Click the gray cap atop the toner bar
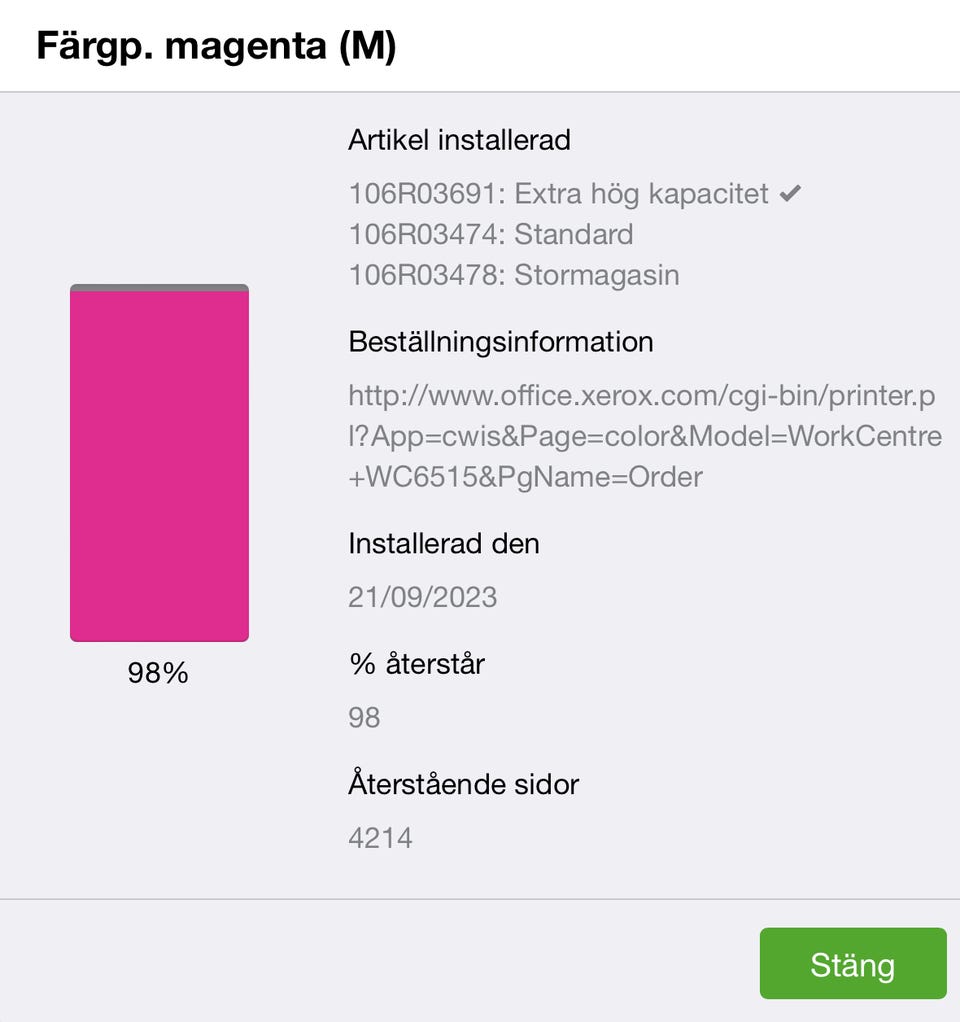 pos(158,288)
